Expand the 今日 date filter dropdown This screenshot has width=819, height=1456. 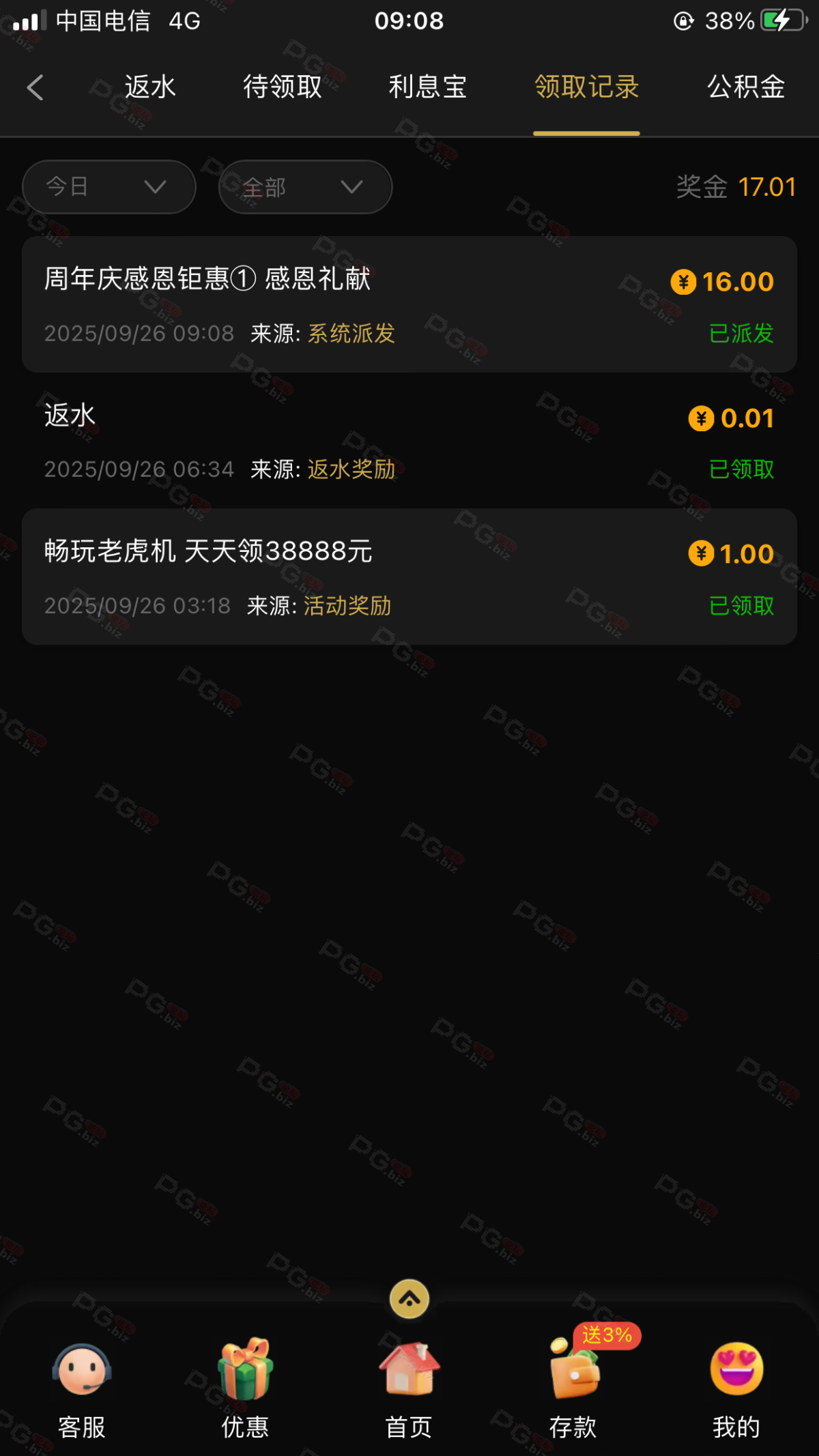tap(109, 187)
